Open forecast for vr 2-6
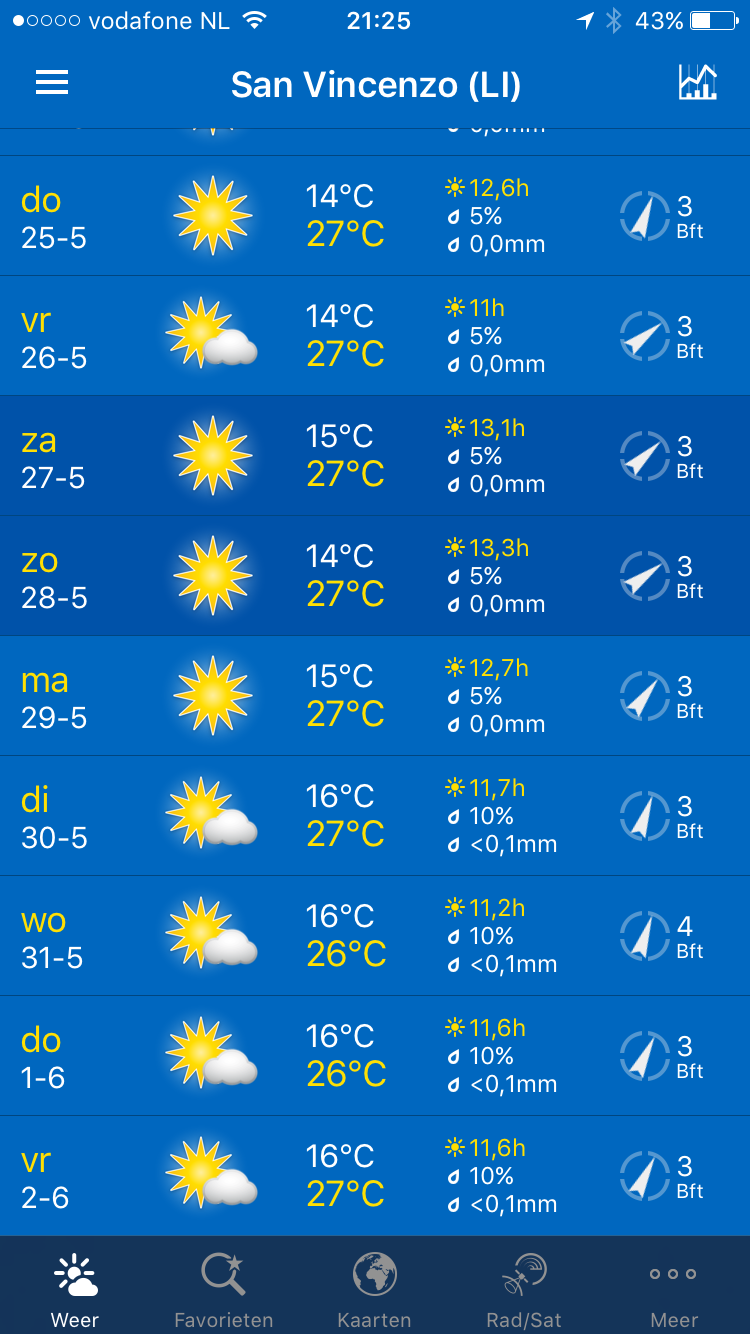Viewport: 750px width, 1334px height. (x=375, y=1176)
